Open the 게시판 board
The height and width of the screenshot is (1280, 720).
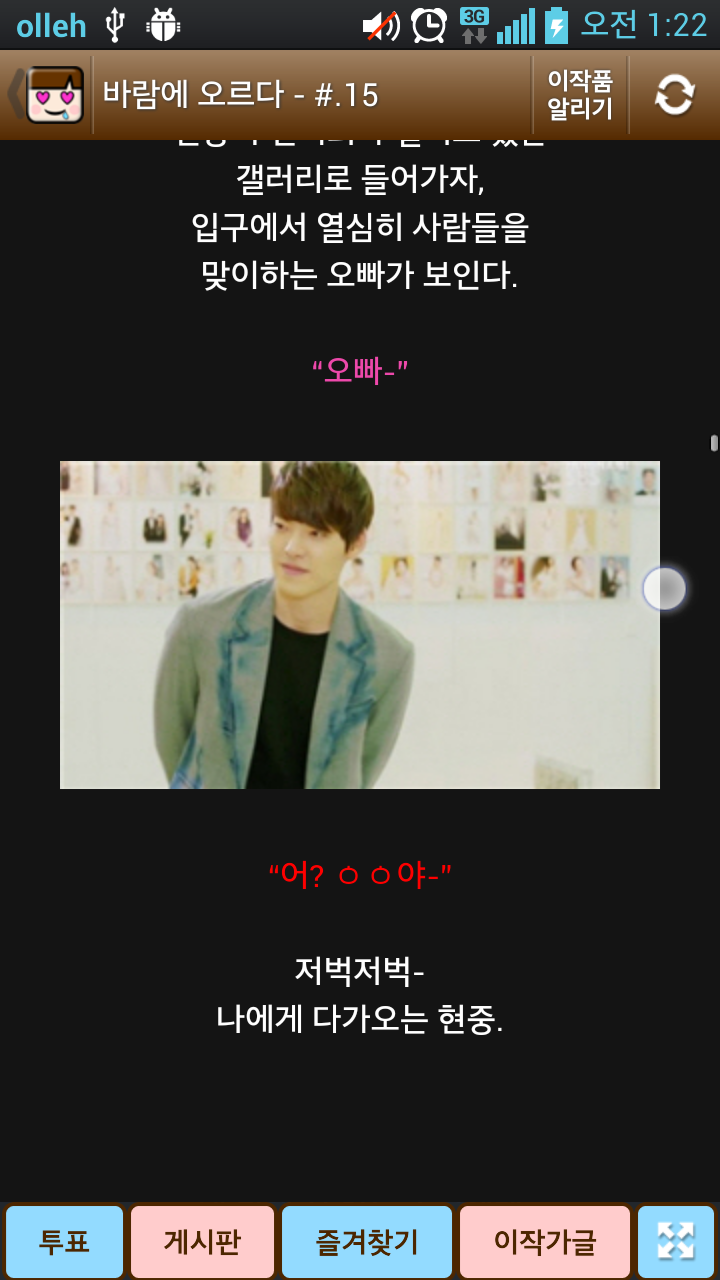(202, 1242)
